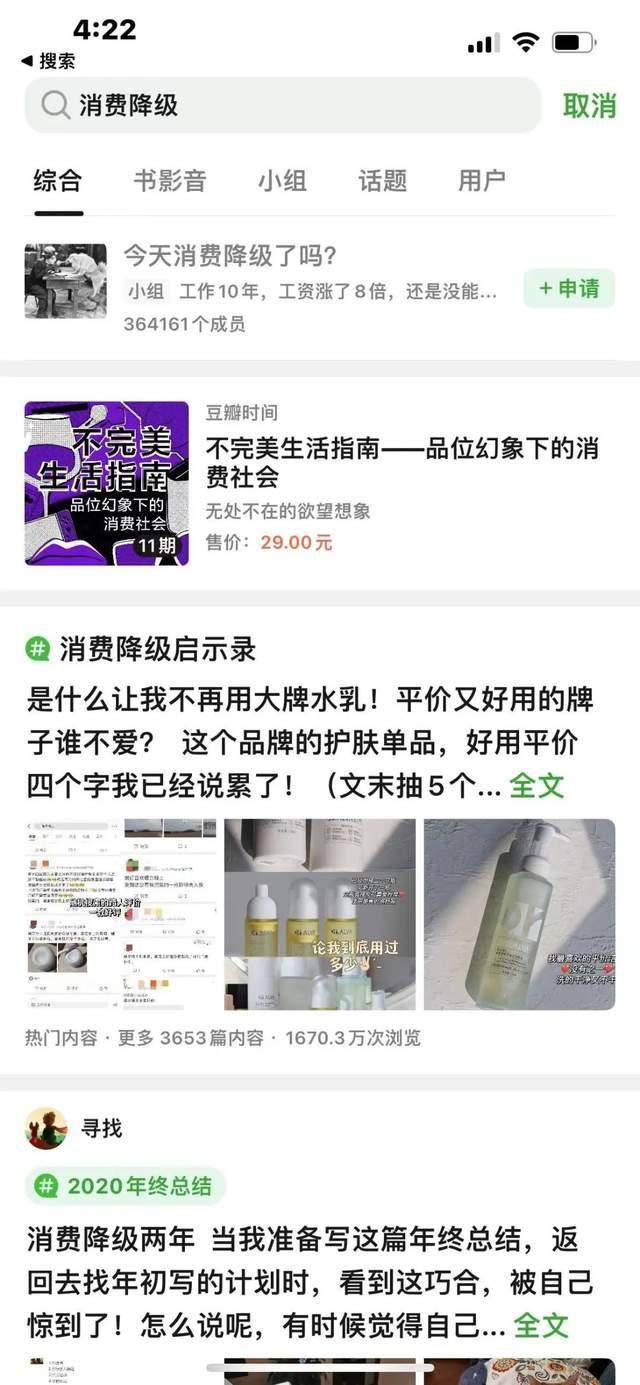
Task: Switch to the 书影音 tab
Action: tap(170, 181)
